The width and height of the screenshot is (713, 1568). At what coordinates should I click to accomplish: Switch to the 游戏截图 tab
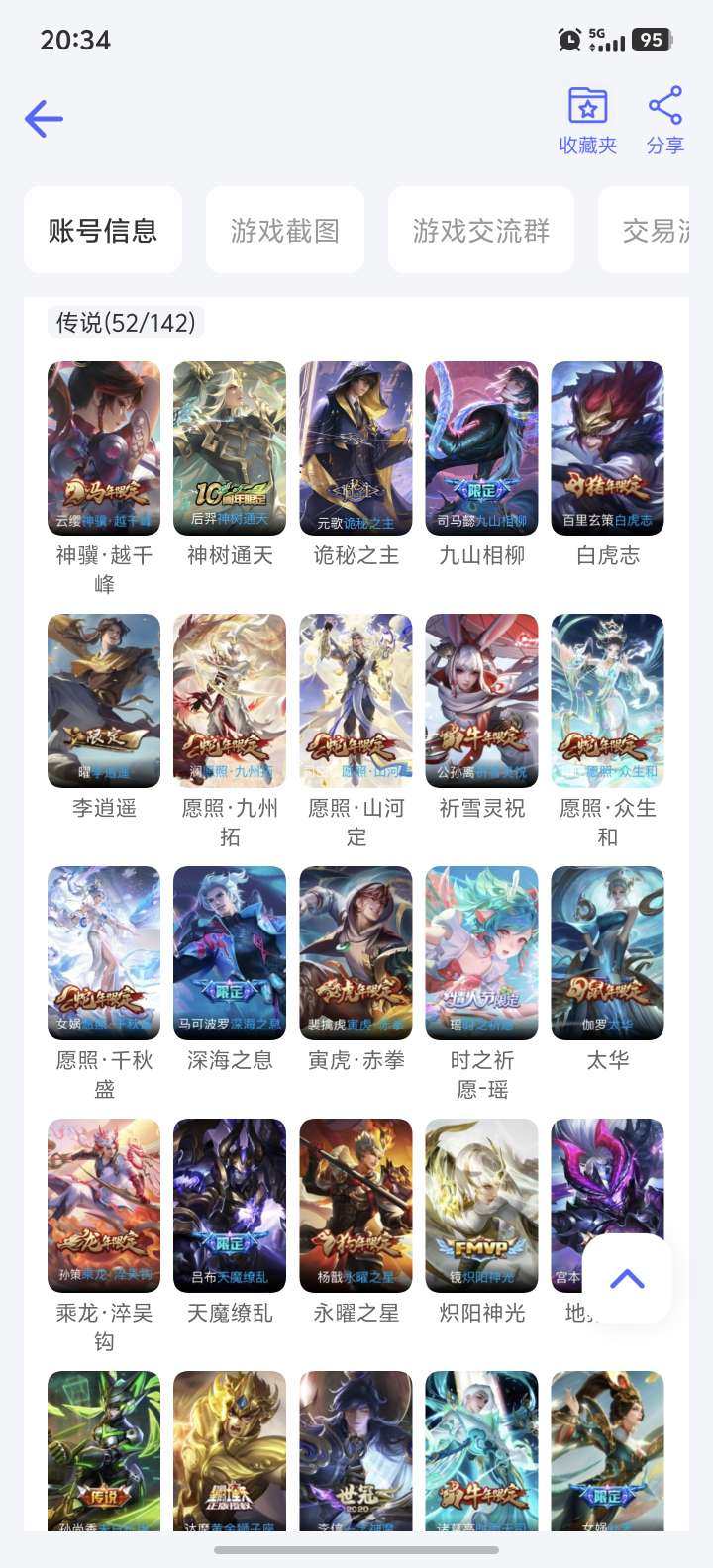(x=284, y=229)
